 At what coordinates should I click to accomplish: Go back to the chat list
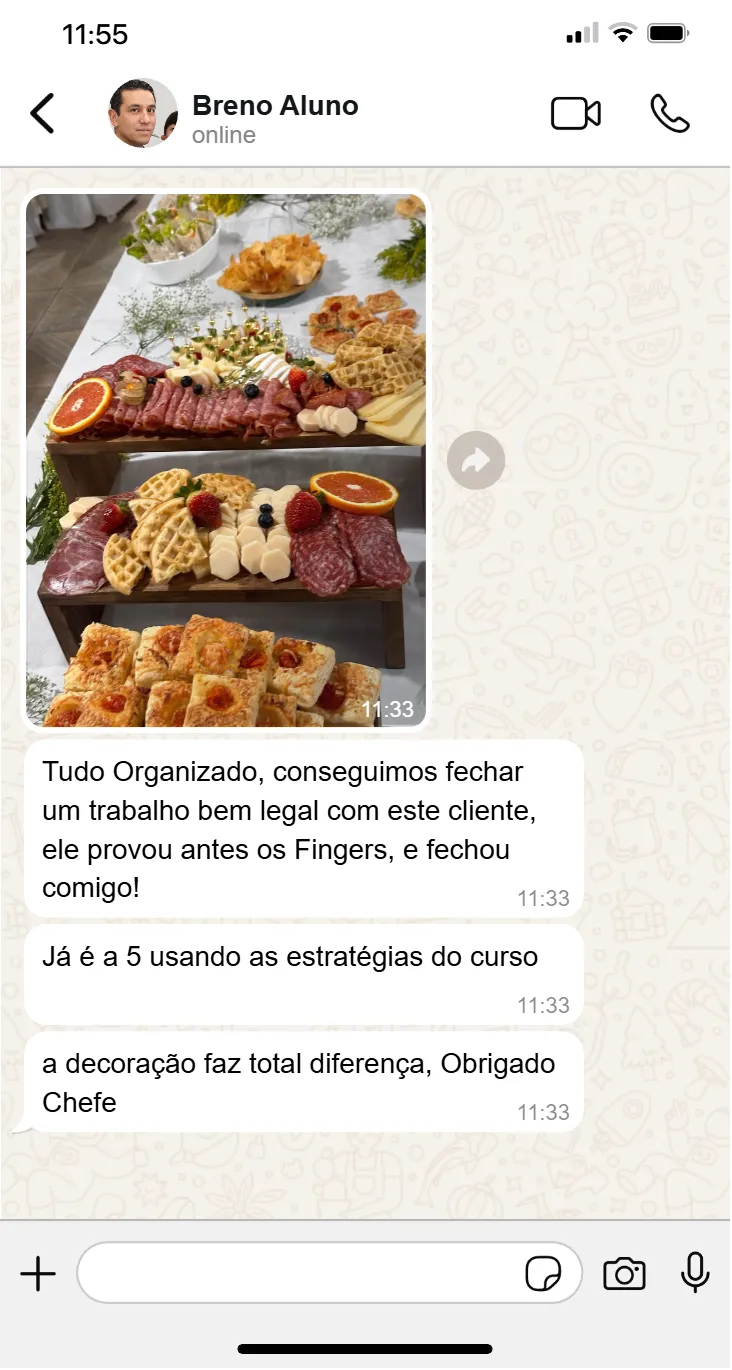[x=42, y=114]
